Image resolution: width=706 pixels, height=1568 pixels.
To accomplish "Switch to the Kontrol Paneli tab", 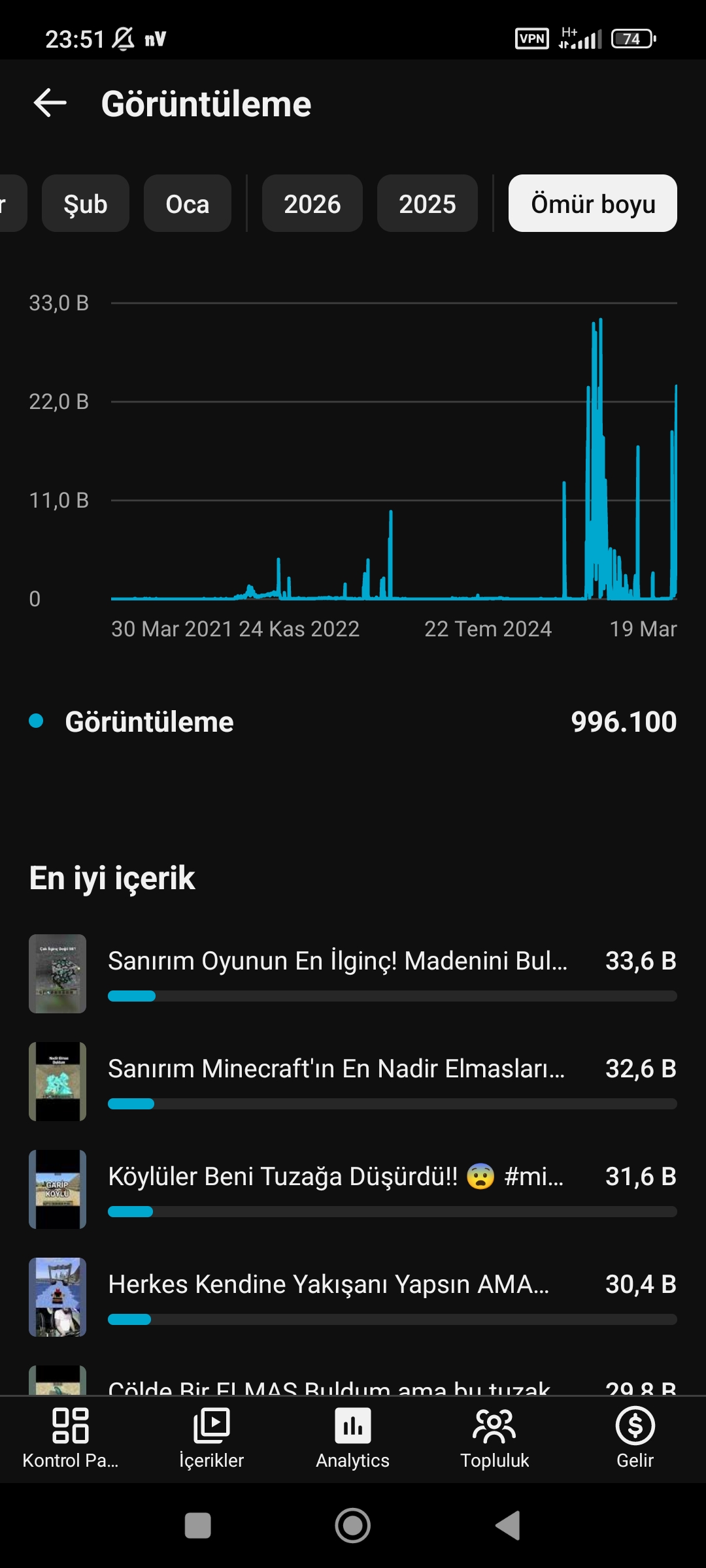I will [71, 1439].
